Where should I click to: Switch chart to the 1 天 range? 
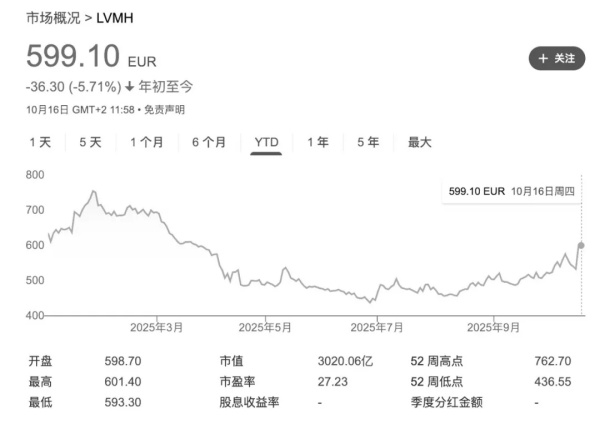pos(40,142)
